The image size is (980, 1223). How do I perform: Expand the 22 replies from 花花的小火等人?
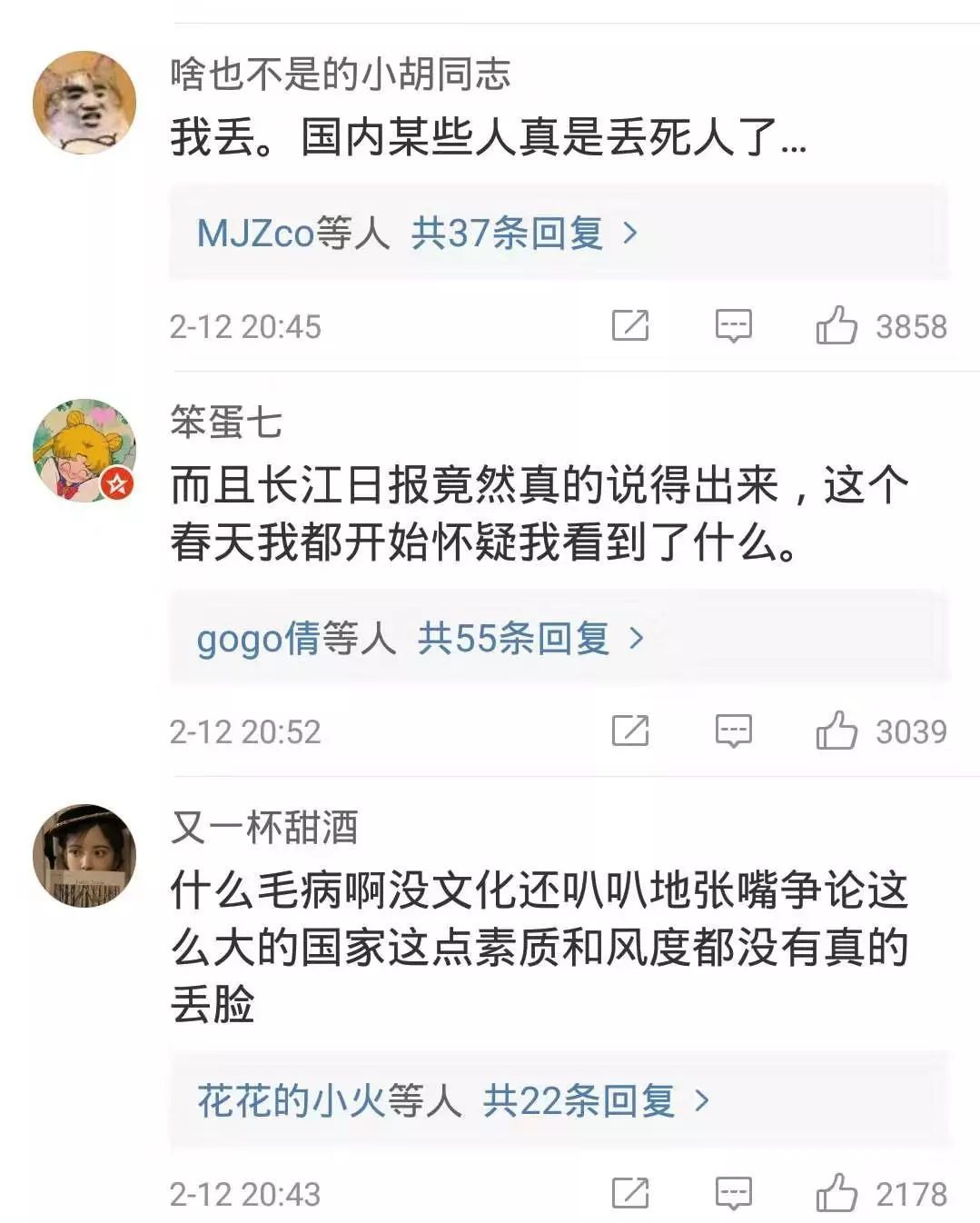453,1101
